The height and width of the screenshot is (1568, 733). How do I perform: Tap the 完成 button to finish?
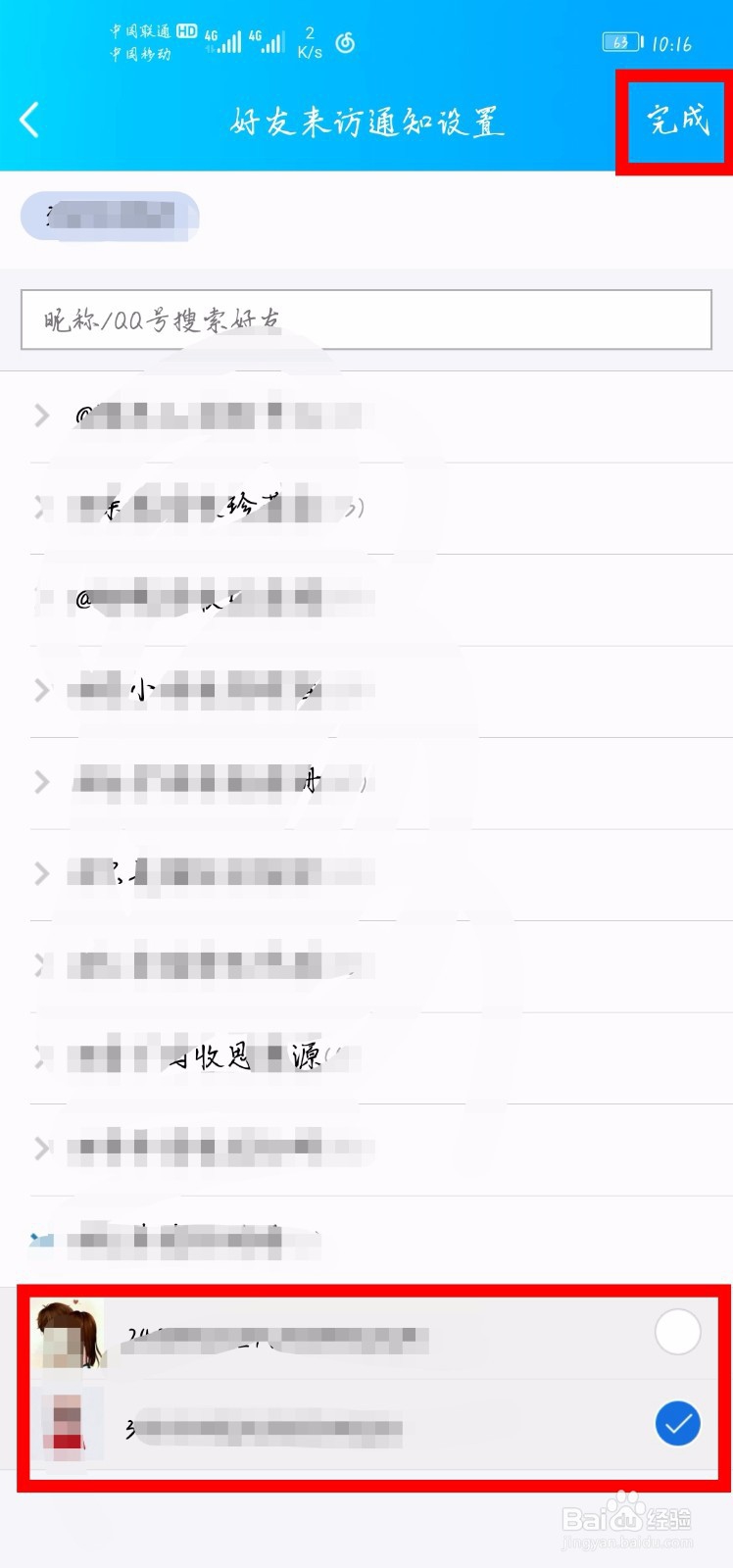click(673, 122)
